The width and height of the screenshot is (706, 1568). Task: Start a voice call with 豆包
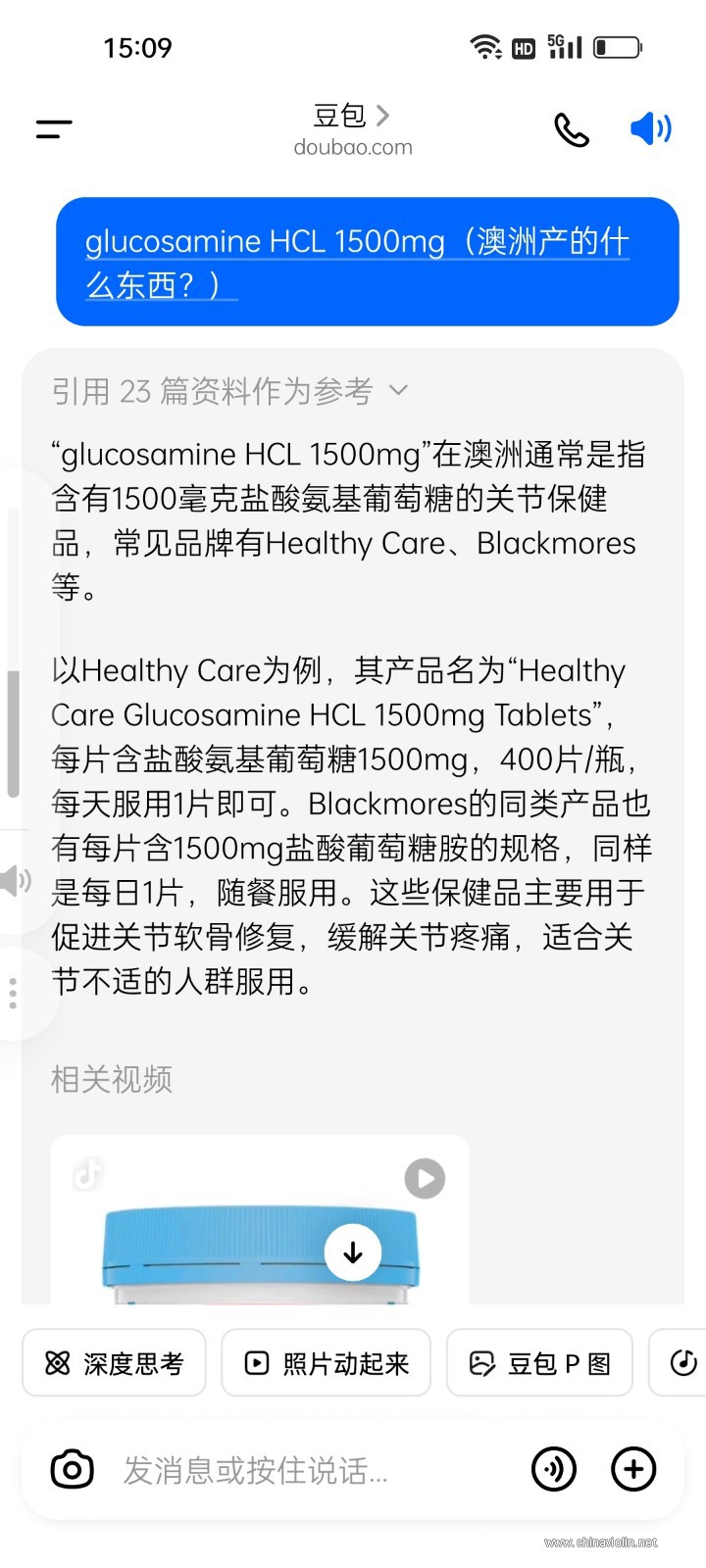coord(572,129)
